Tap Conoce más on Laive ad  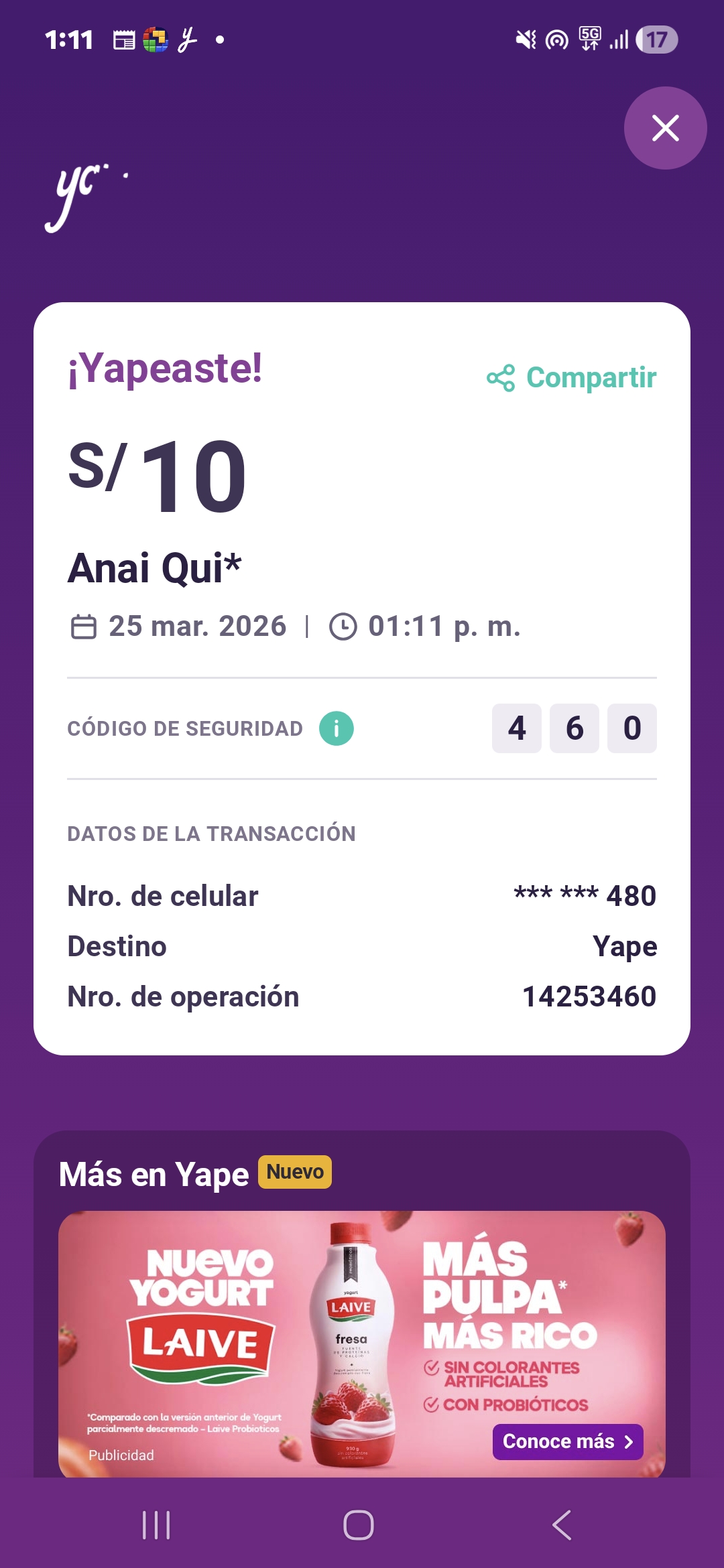567,1441
